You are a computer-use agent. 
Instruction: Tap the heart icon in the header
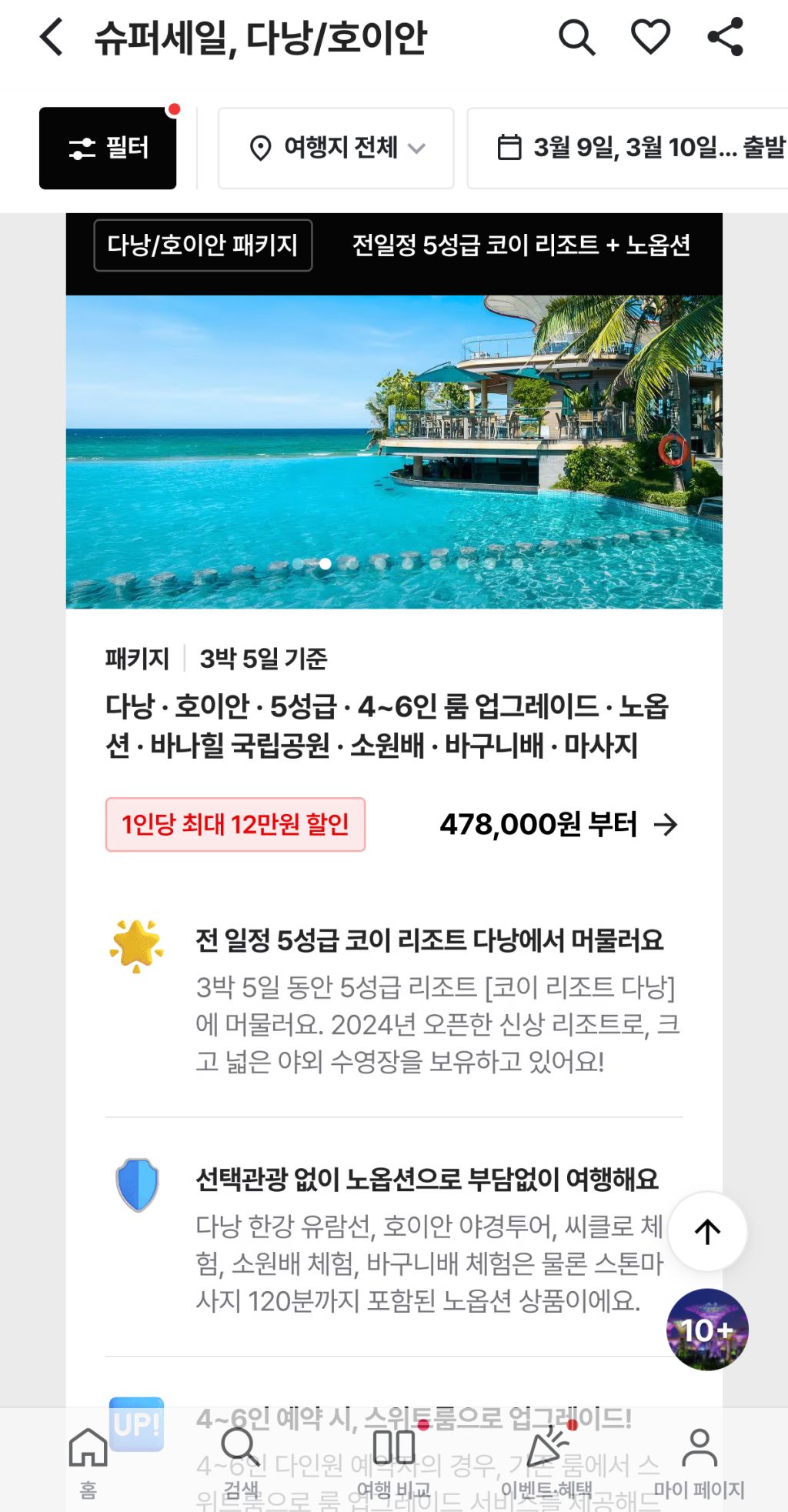tap(650, 37)
